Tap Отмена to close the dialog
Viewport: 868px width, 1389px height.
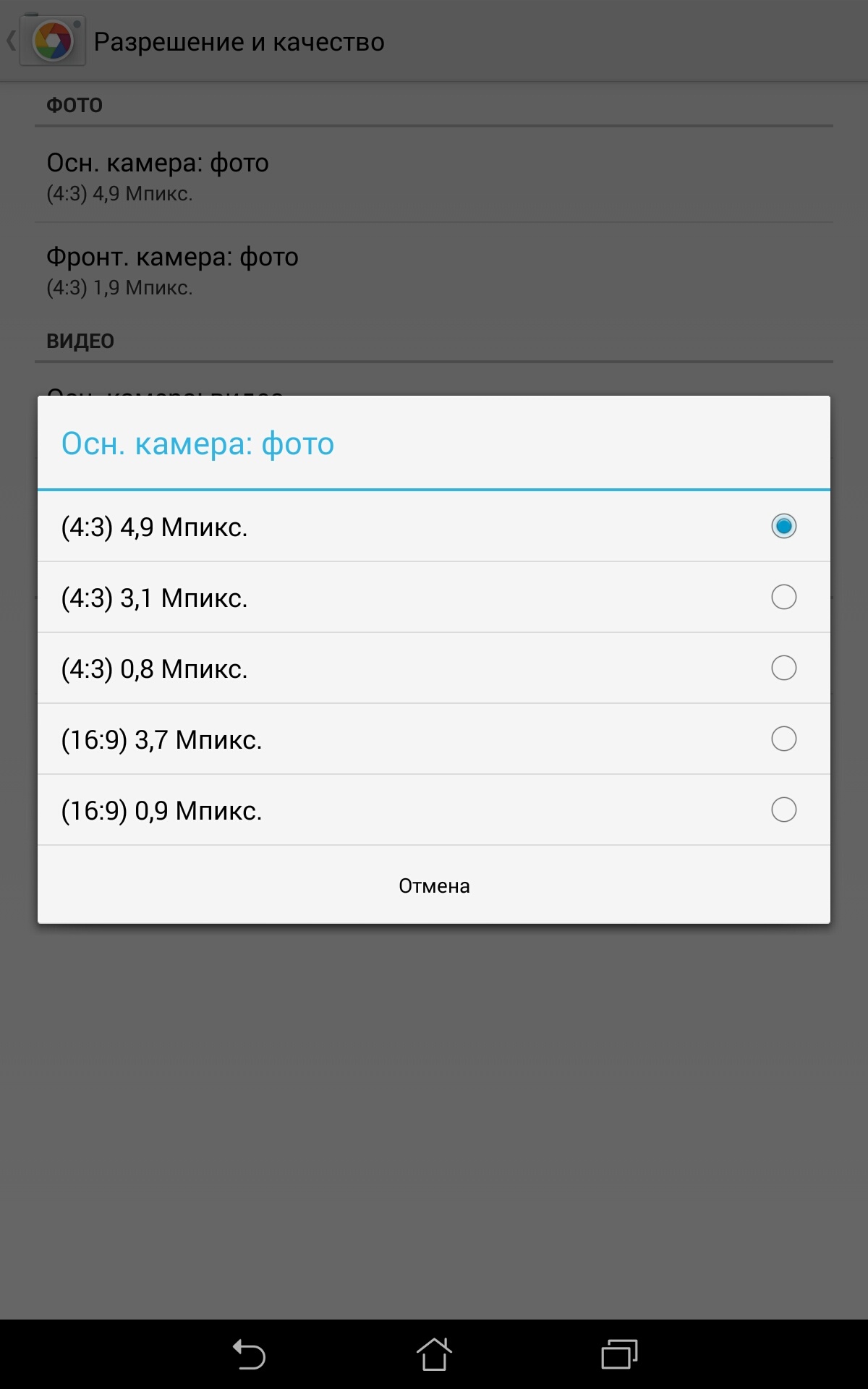click(x=434, y=885)
